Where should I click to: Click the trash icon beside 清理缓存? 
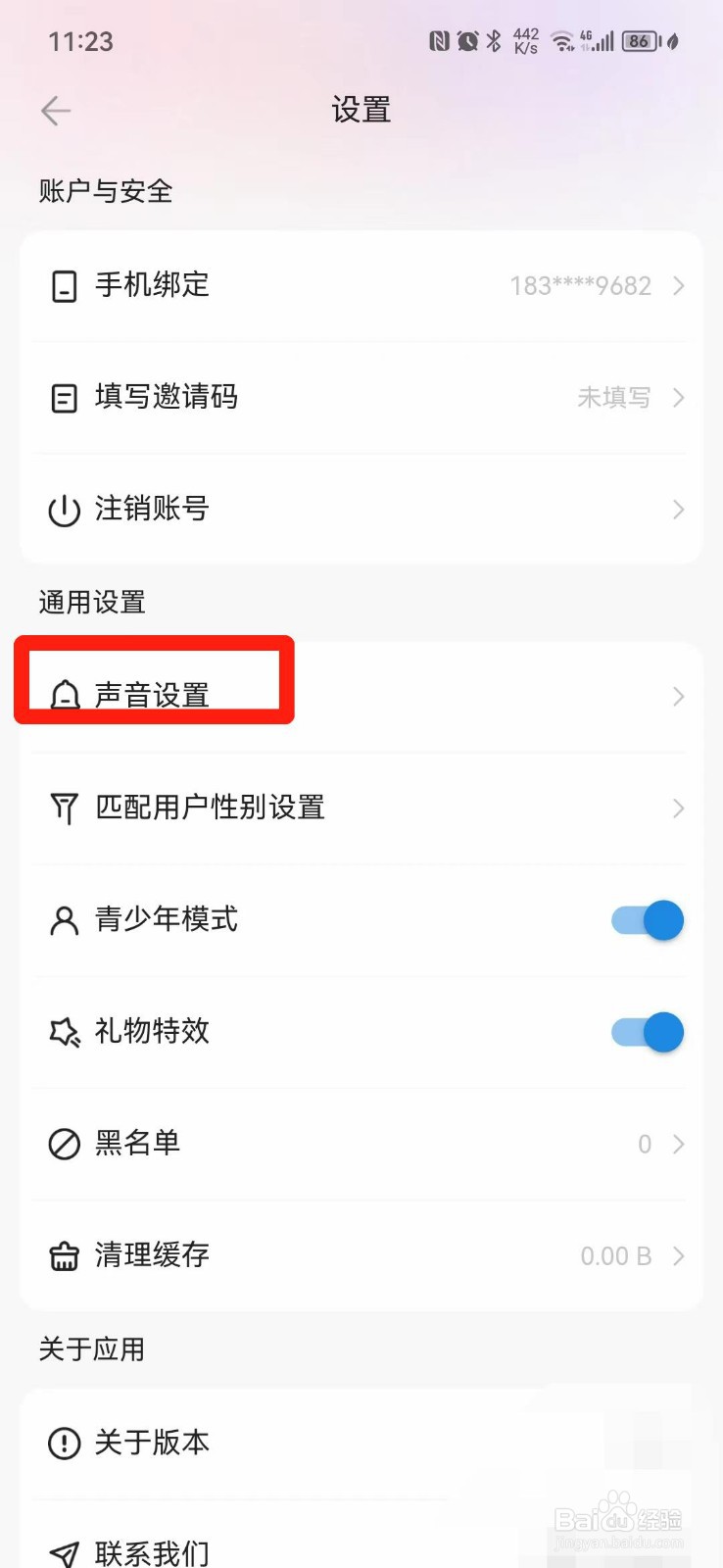coord(63,1255)
